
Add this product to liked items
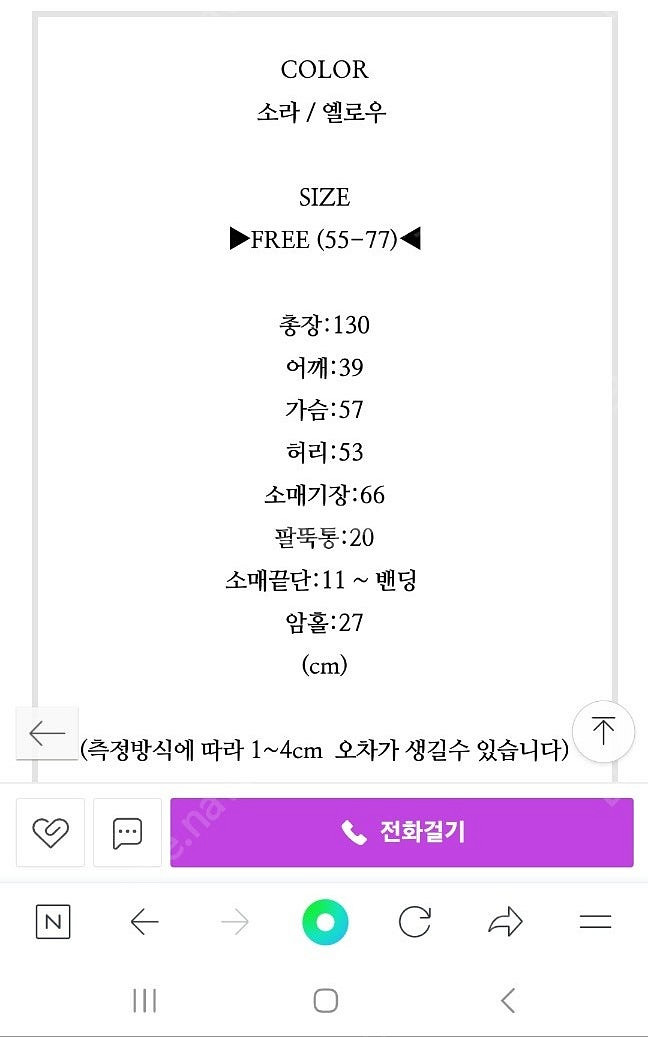pyautogui.click(x=49, y=832)
